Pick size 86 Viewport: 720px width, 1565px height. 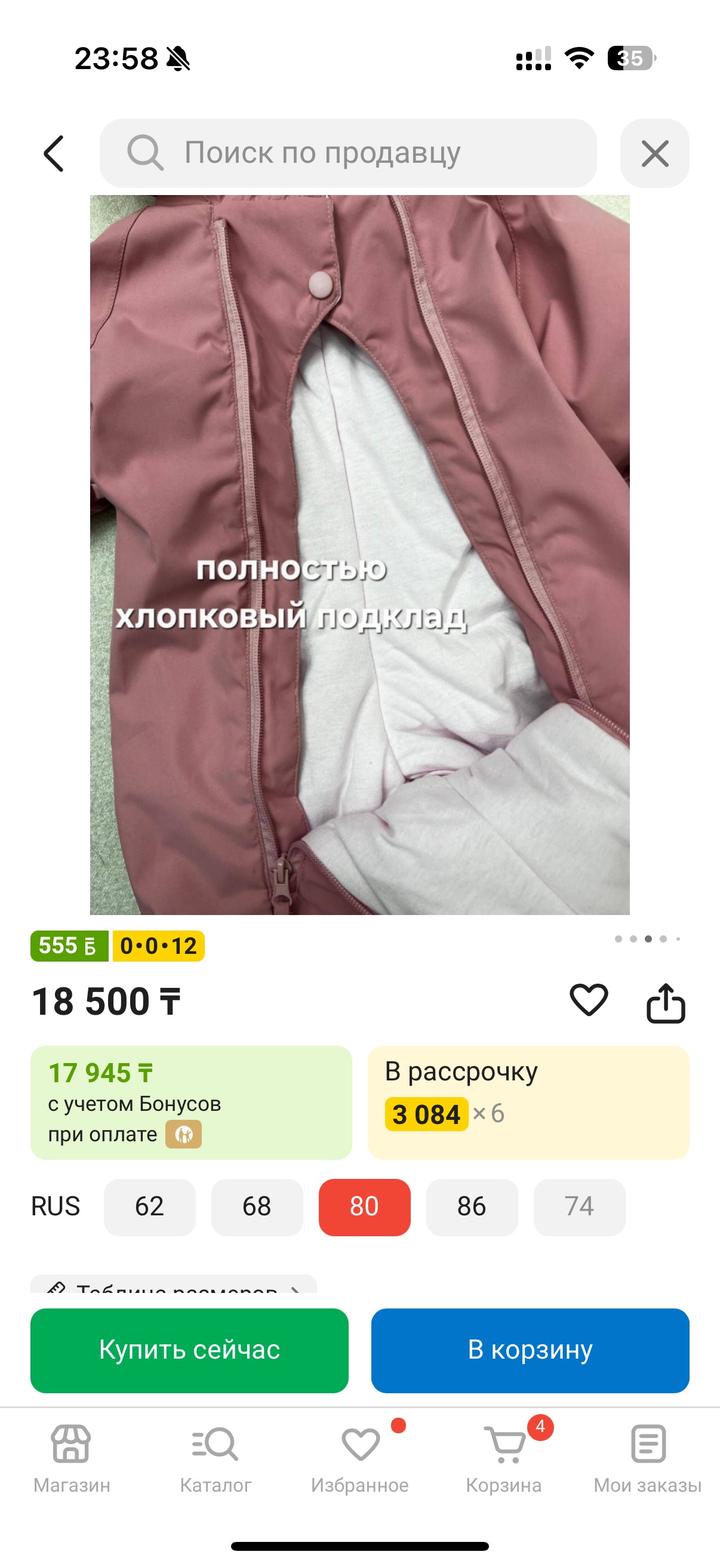click(x=472, y=1206)
